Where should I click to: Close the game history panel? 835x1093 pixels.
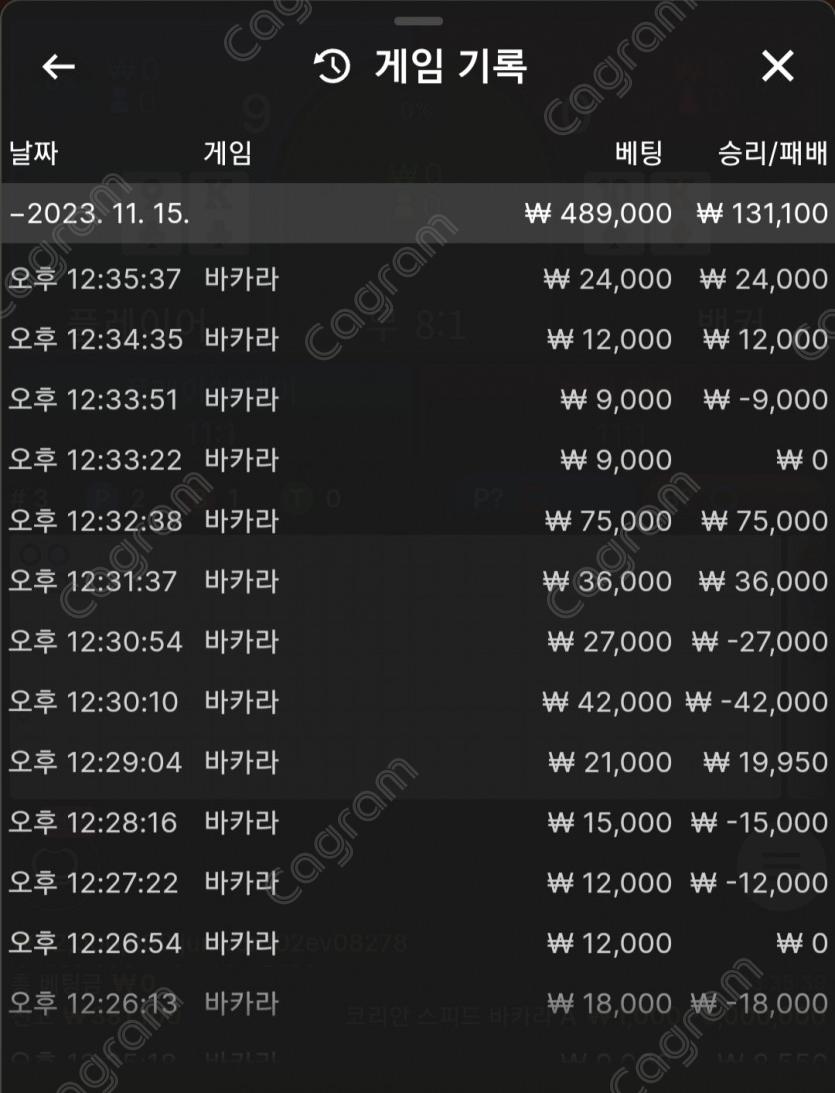click(x=777, y=67)
